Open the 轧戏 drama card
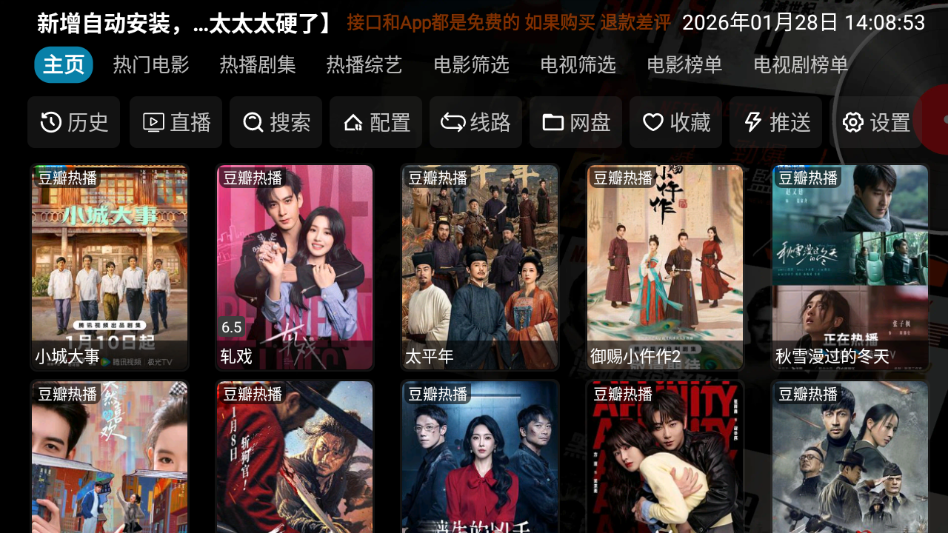This screenshot has width=948, height=533. point(295,267)
